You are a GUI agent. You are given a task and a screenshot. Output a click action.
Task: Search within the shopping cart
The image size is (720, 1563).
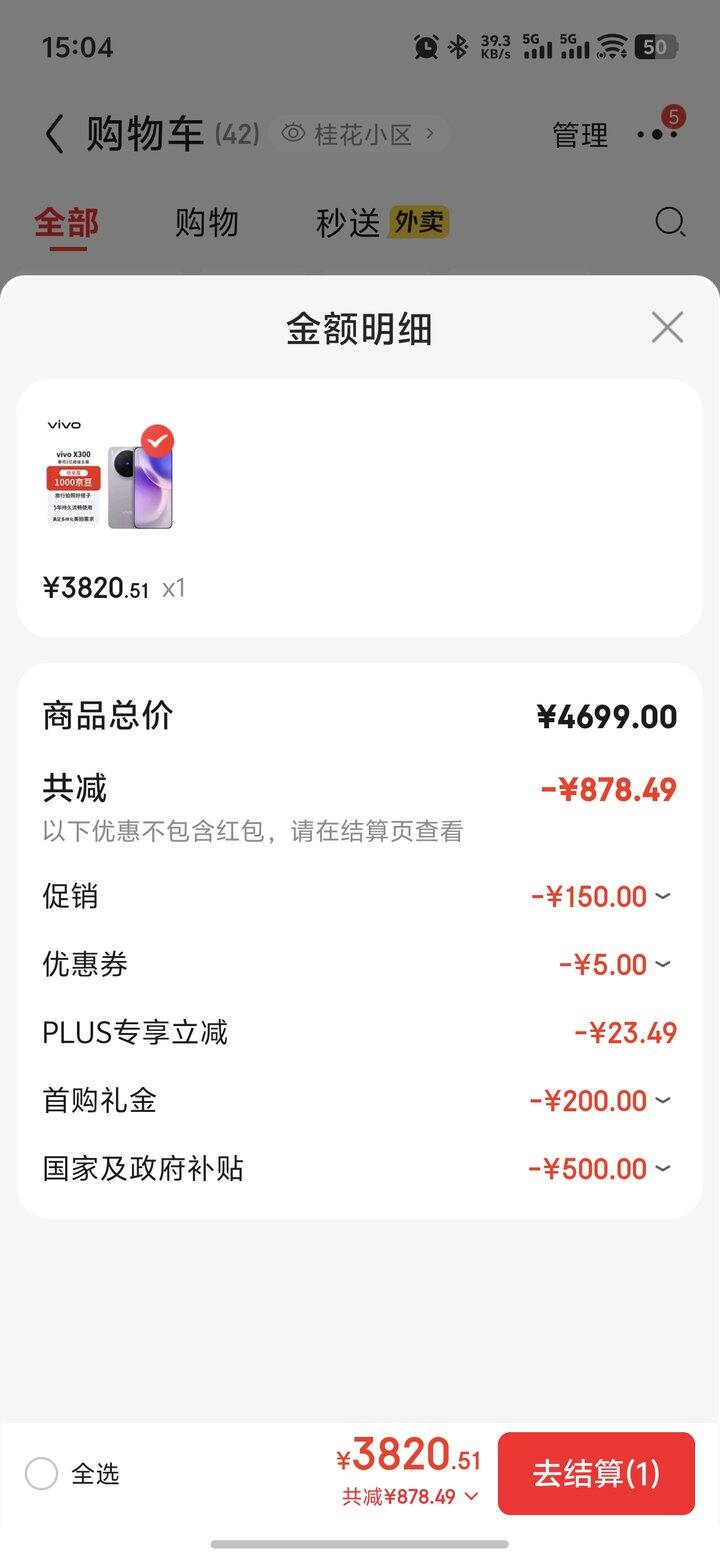pos(669,222)
